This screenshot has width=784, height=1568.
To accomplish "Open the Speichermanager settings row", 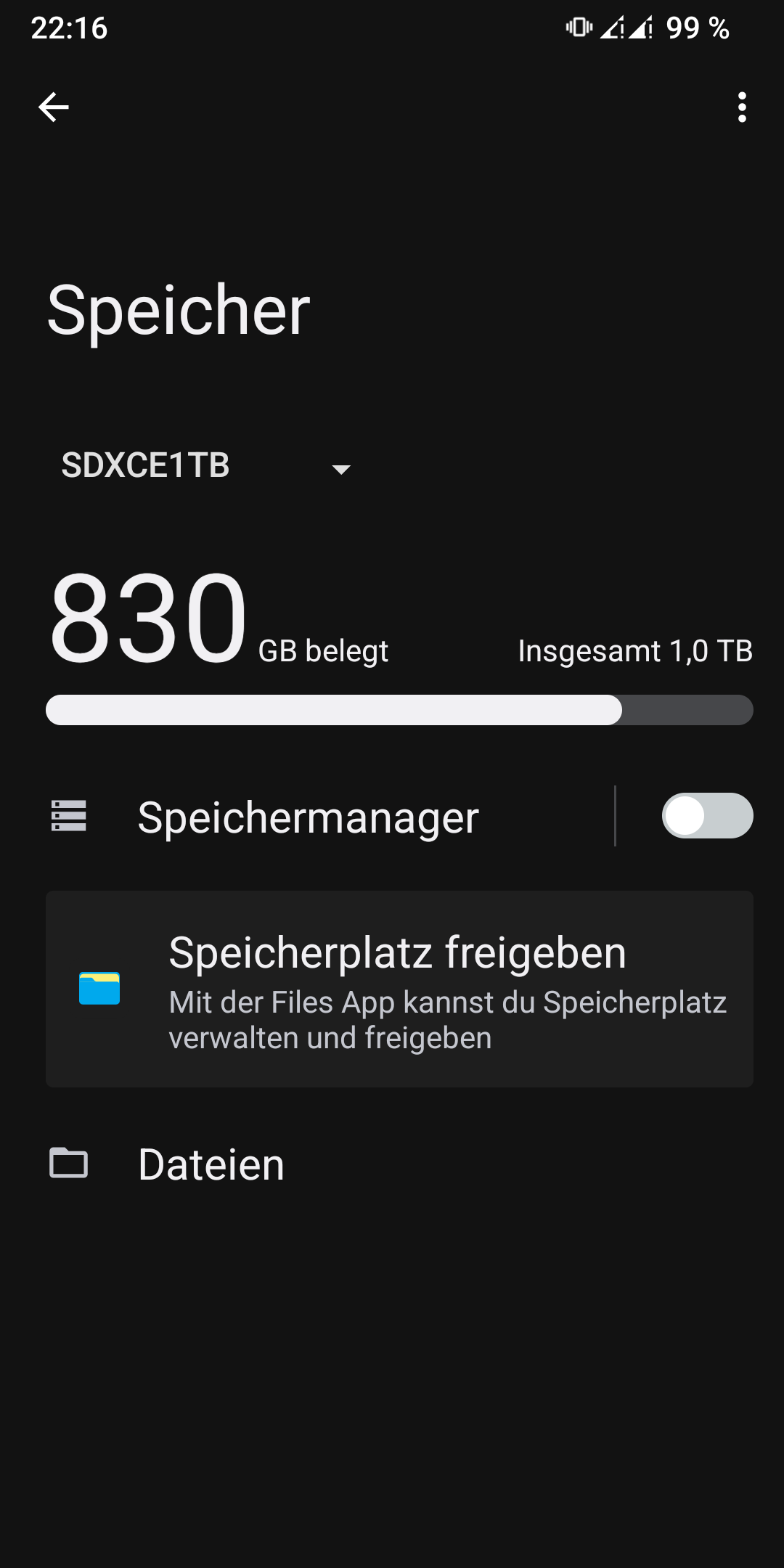I will [x=308, y=817].
